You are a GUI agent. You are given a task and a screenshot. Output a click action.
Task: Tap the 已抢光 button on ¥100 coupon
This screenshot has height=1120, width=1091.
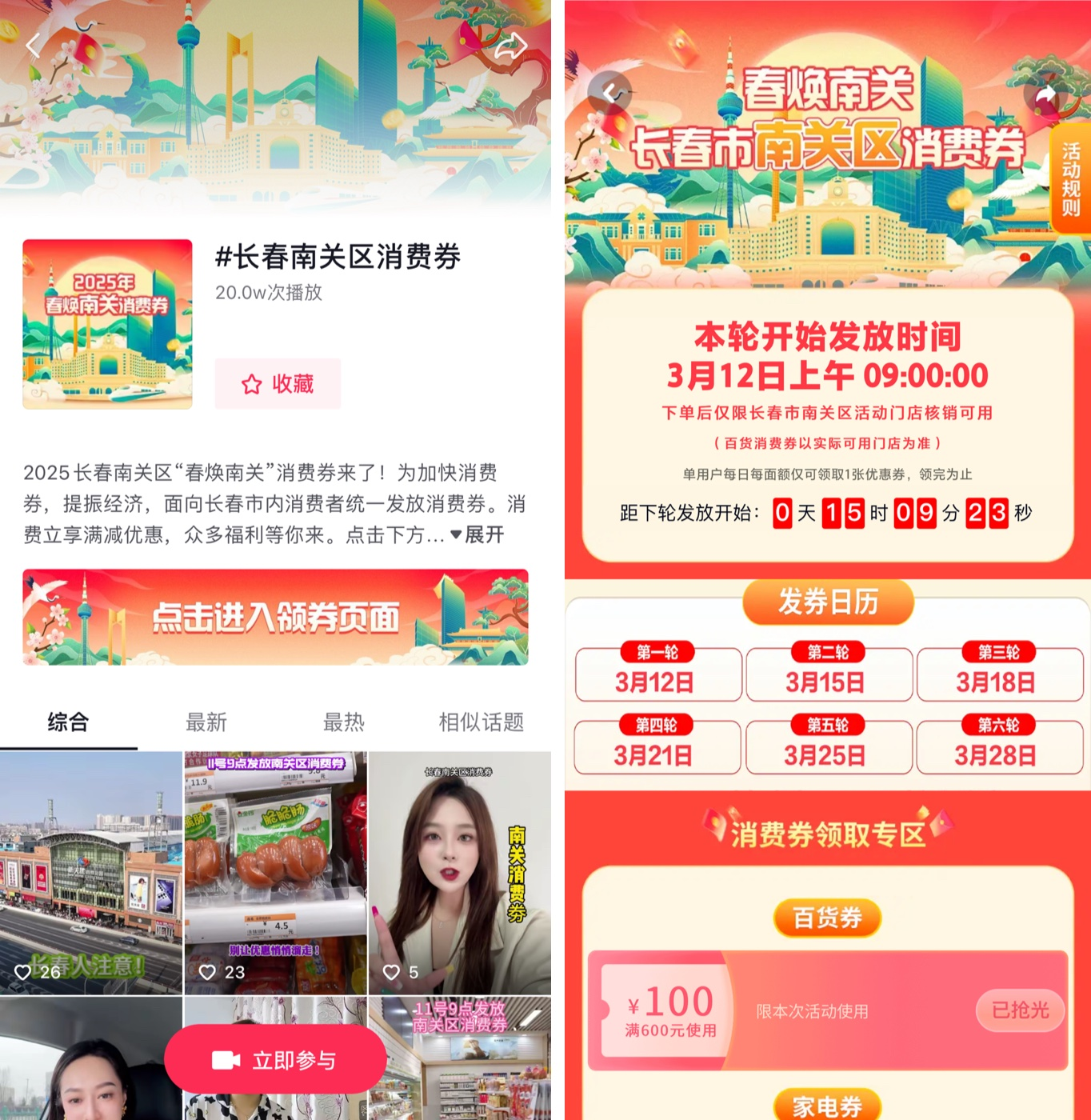pyautogui.click(x=1020, y=1010)
